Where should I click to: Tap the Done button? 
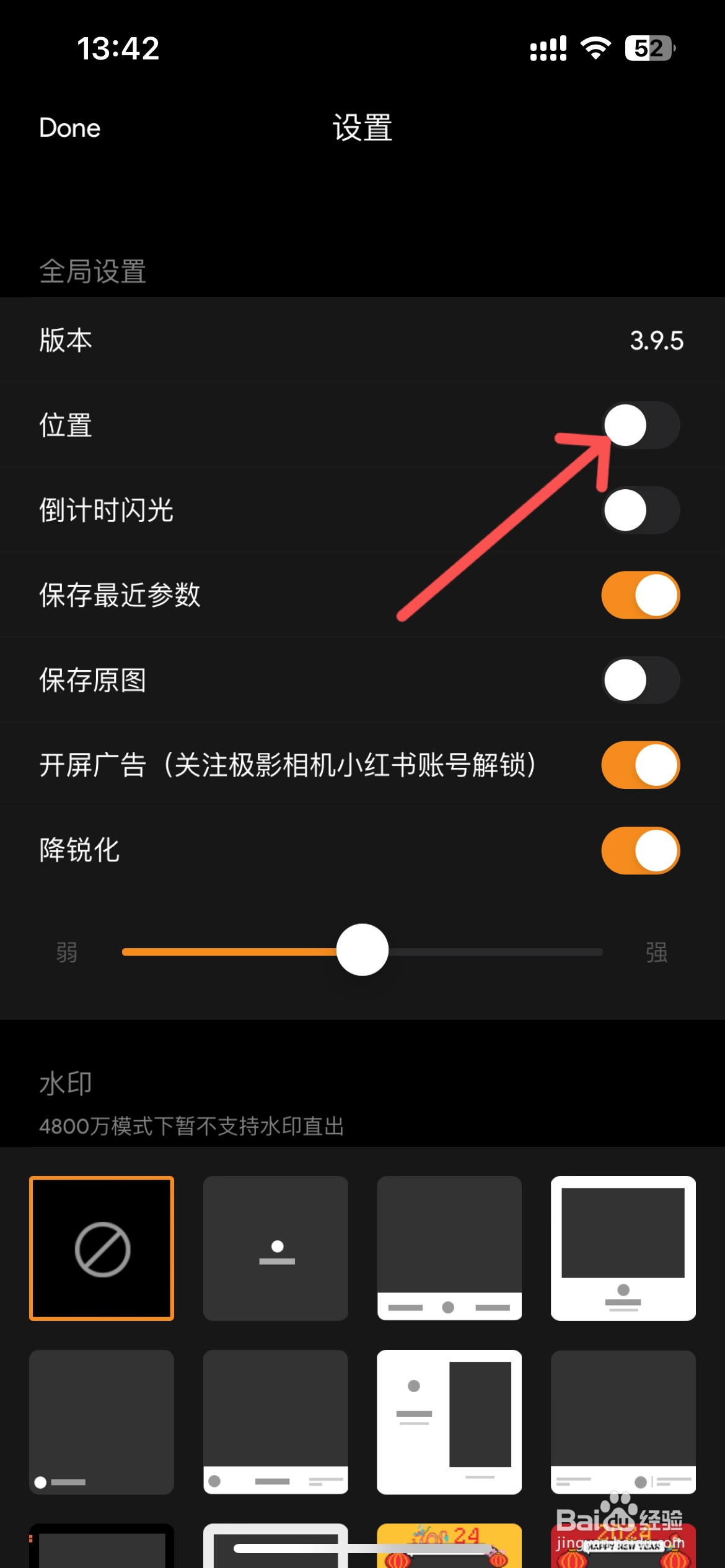(69, 128)
